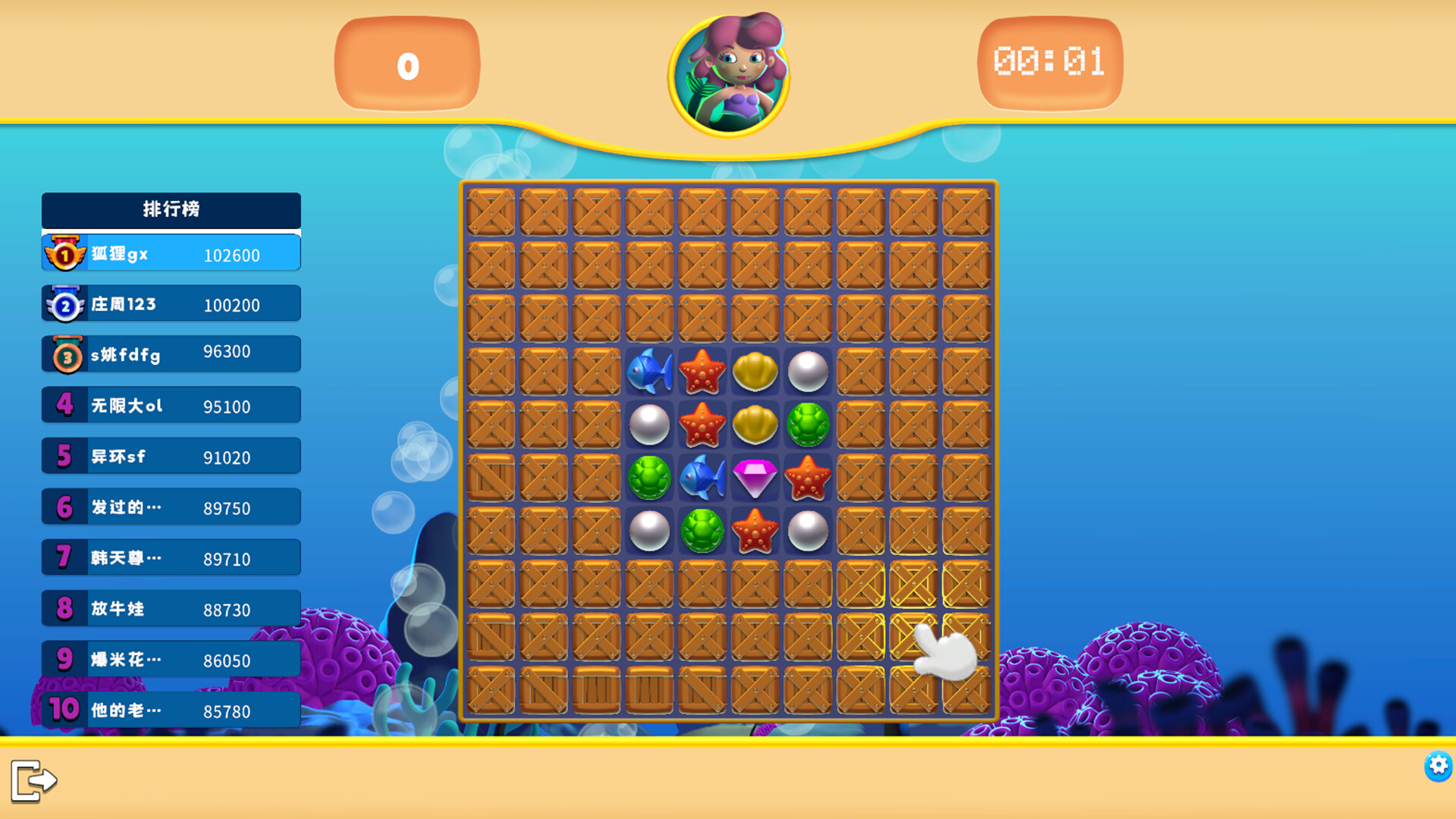Select the pink diamond gem

coord(755,478)
